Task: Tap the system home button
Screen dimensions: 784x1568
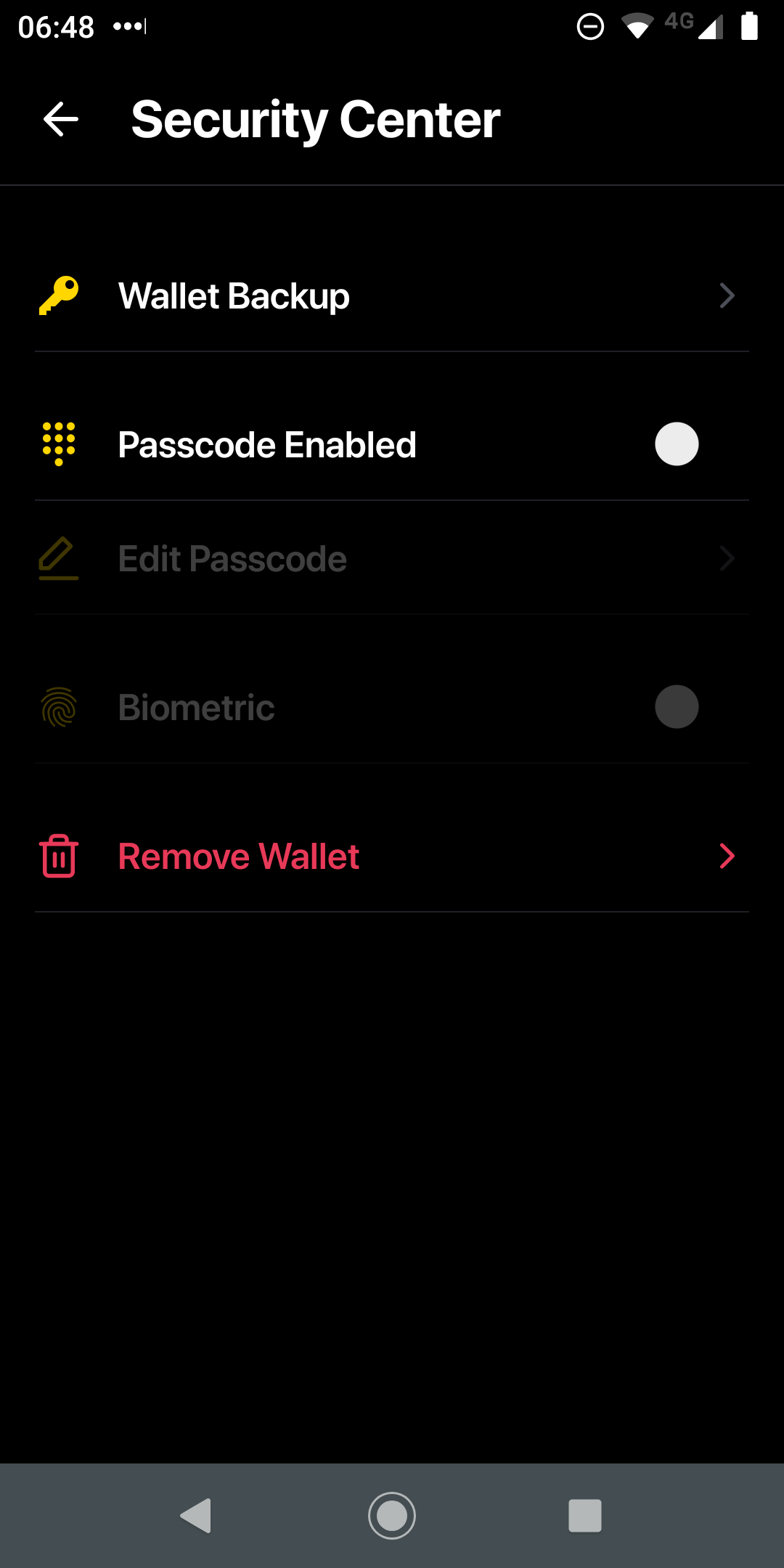Action: (x=392, y=1516)
